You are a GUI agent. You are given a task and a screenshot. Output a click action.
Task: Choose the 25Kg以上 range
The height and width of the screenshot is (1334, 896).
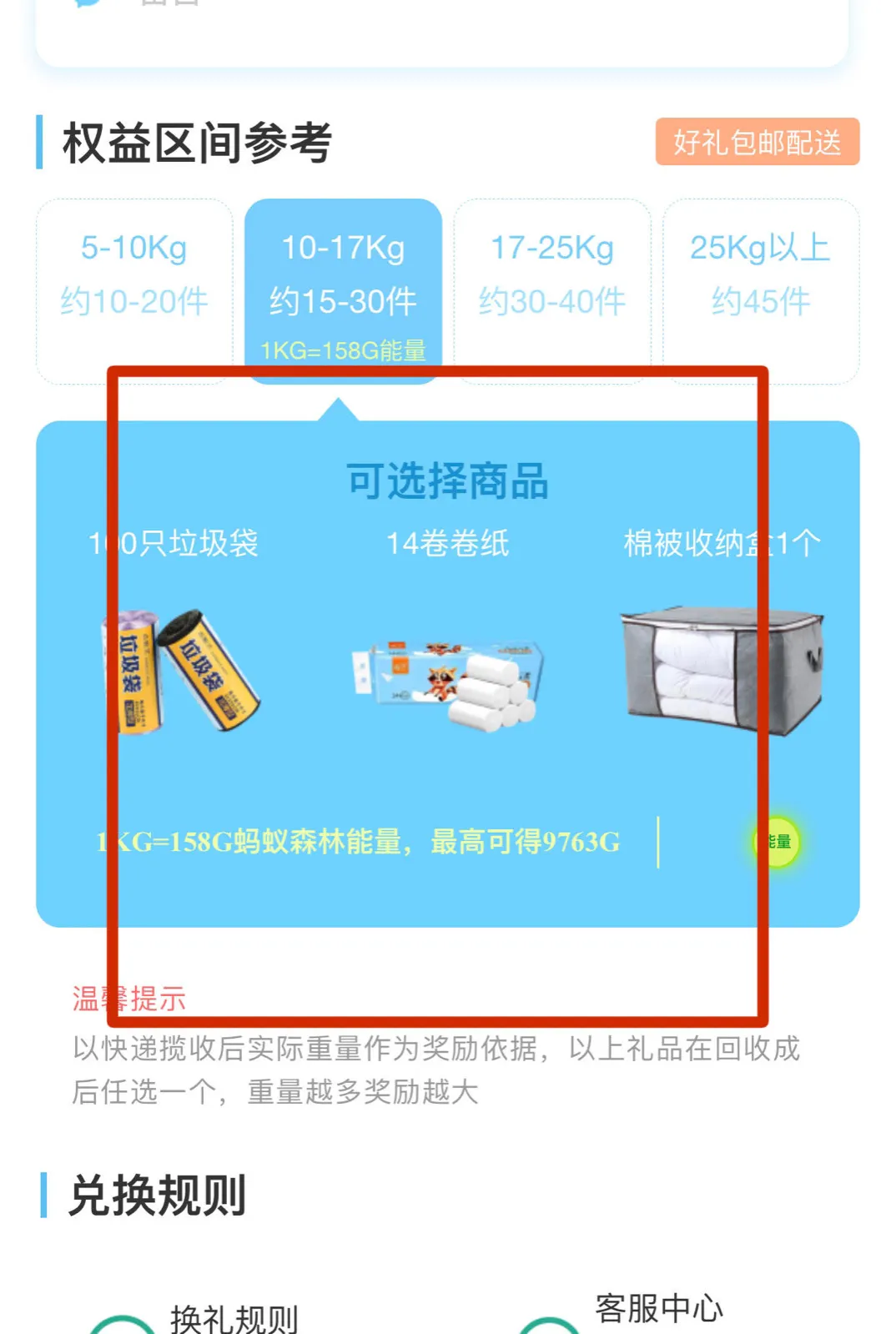(760, 276)
